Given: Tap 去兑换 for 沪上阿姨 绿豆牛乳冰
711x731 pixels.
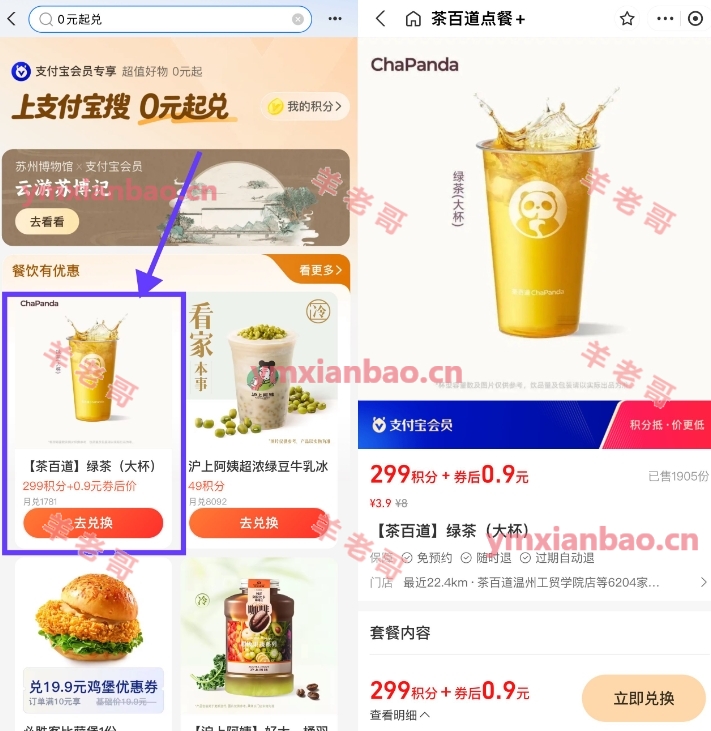Looking at the screenshot, I should [x=259, y=523].
